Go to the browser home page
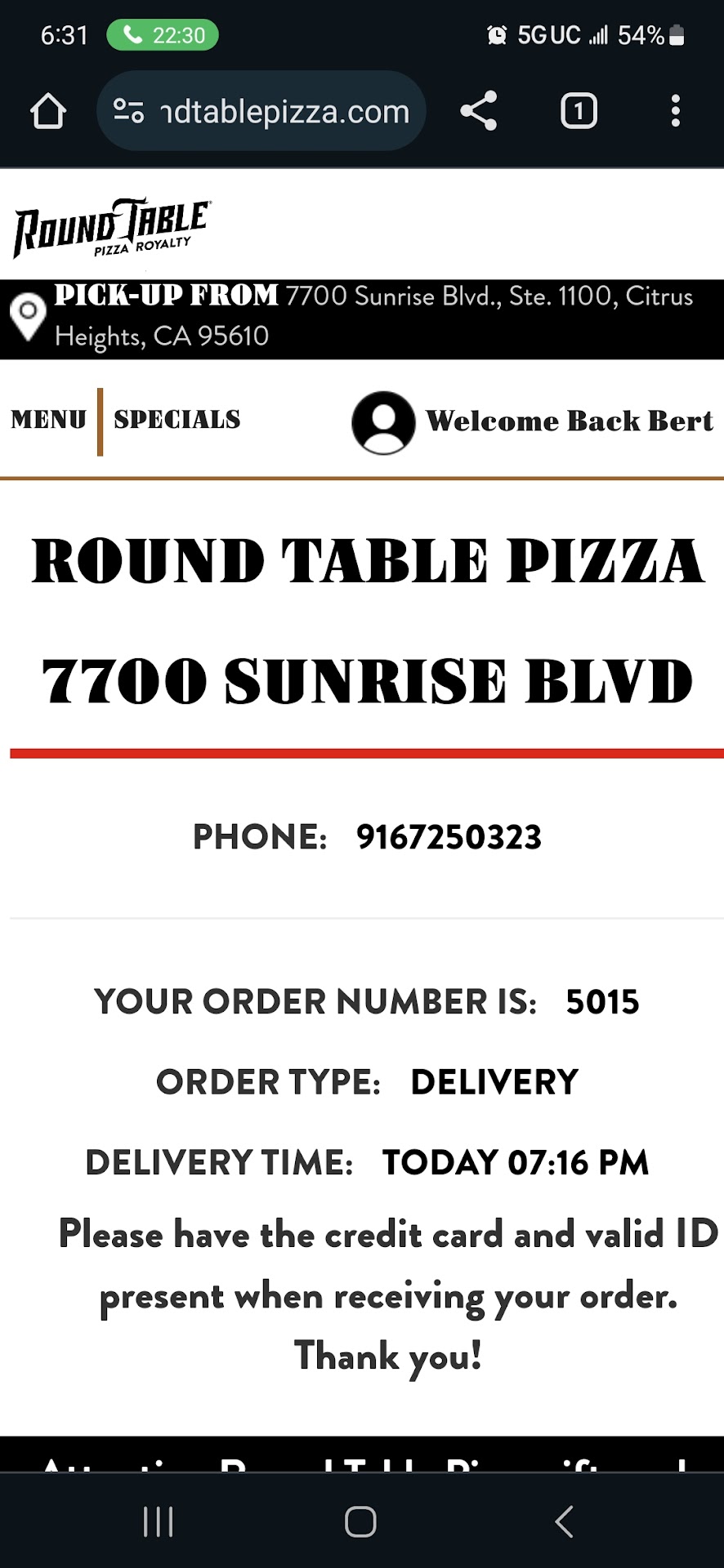The width and height of the screenshot is (724, 1568). (x=48, y=111)
